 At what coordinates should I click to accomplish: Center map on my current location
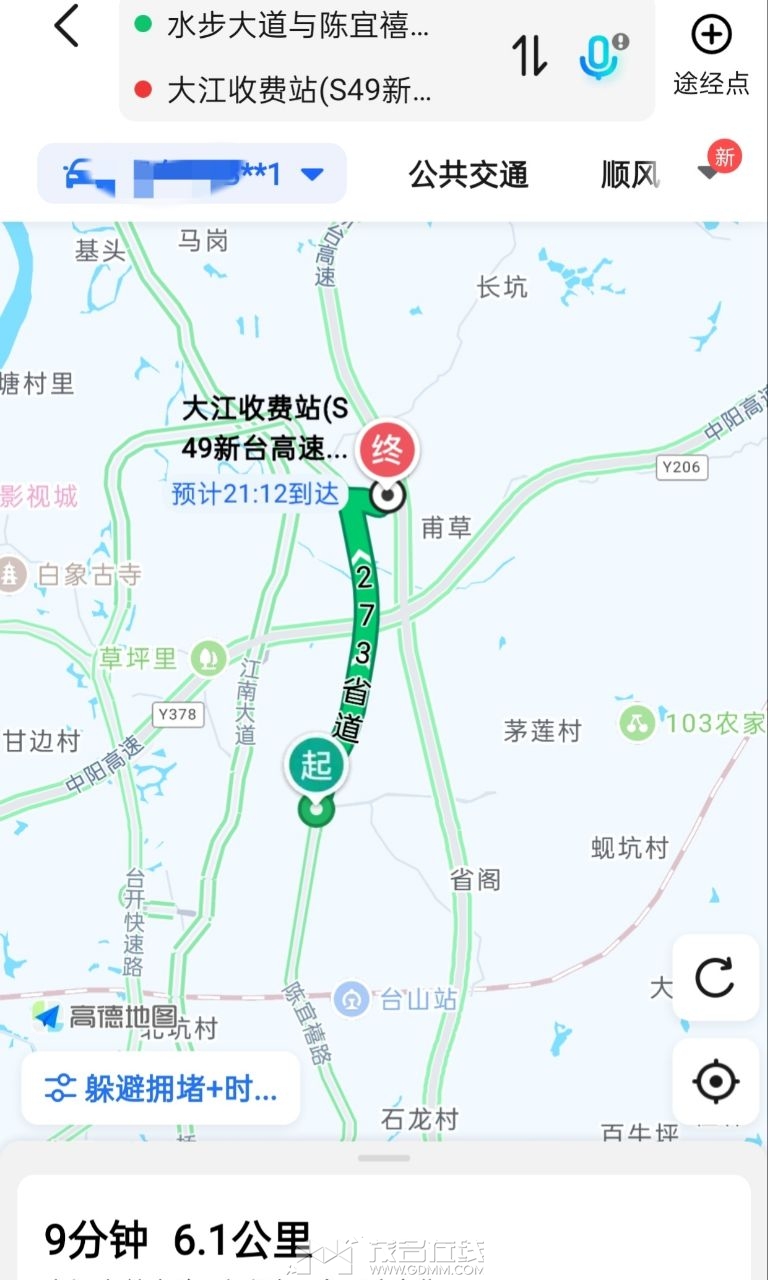715,1081
